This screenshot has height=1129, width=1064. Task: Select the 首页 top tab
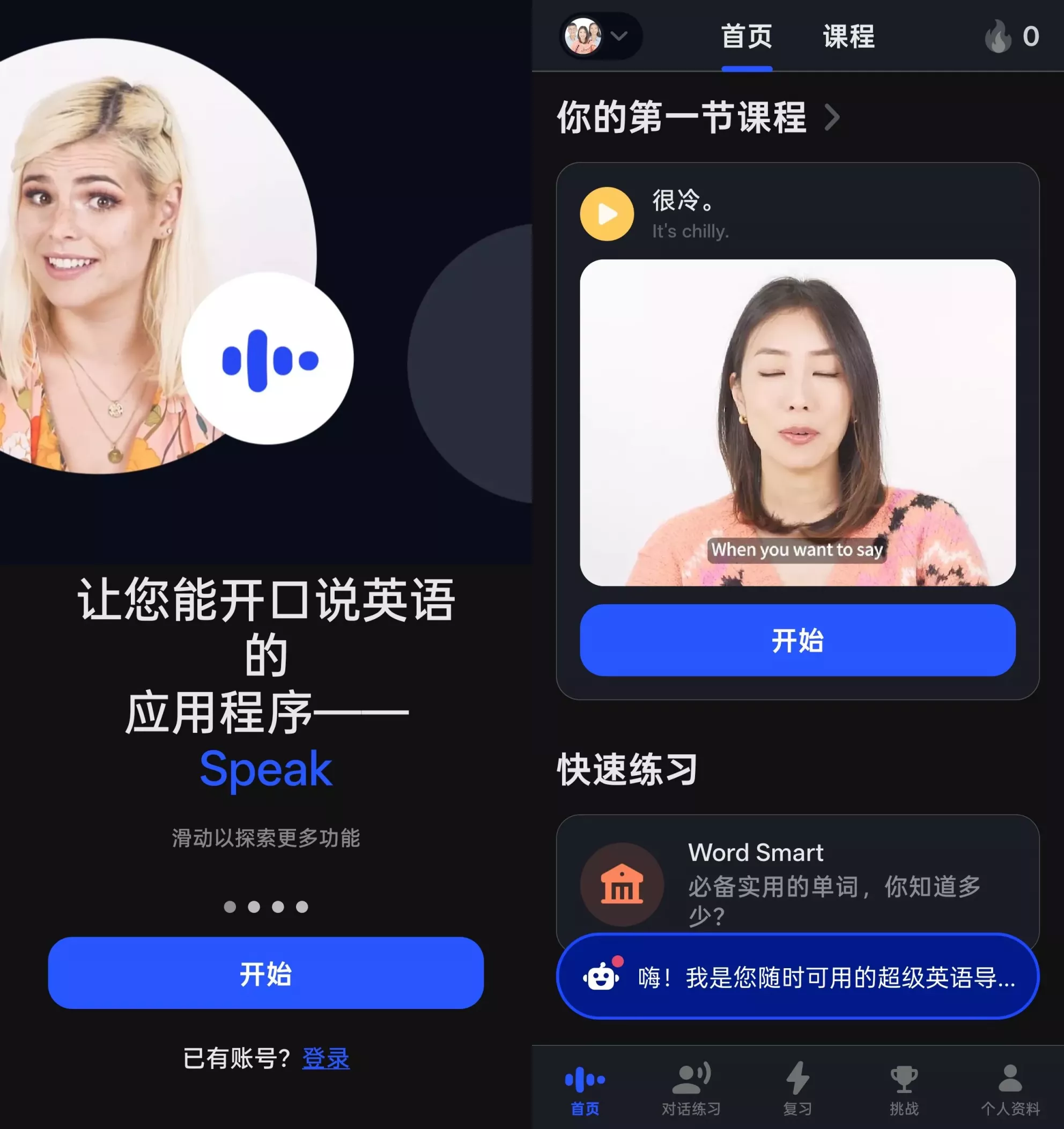click(747, 36)
